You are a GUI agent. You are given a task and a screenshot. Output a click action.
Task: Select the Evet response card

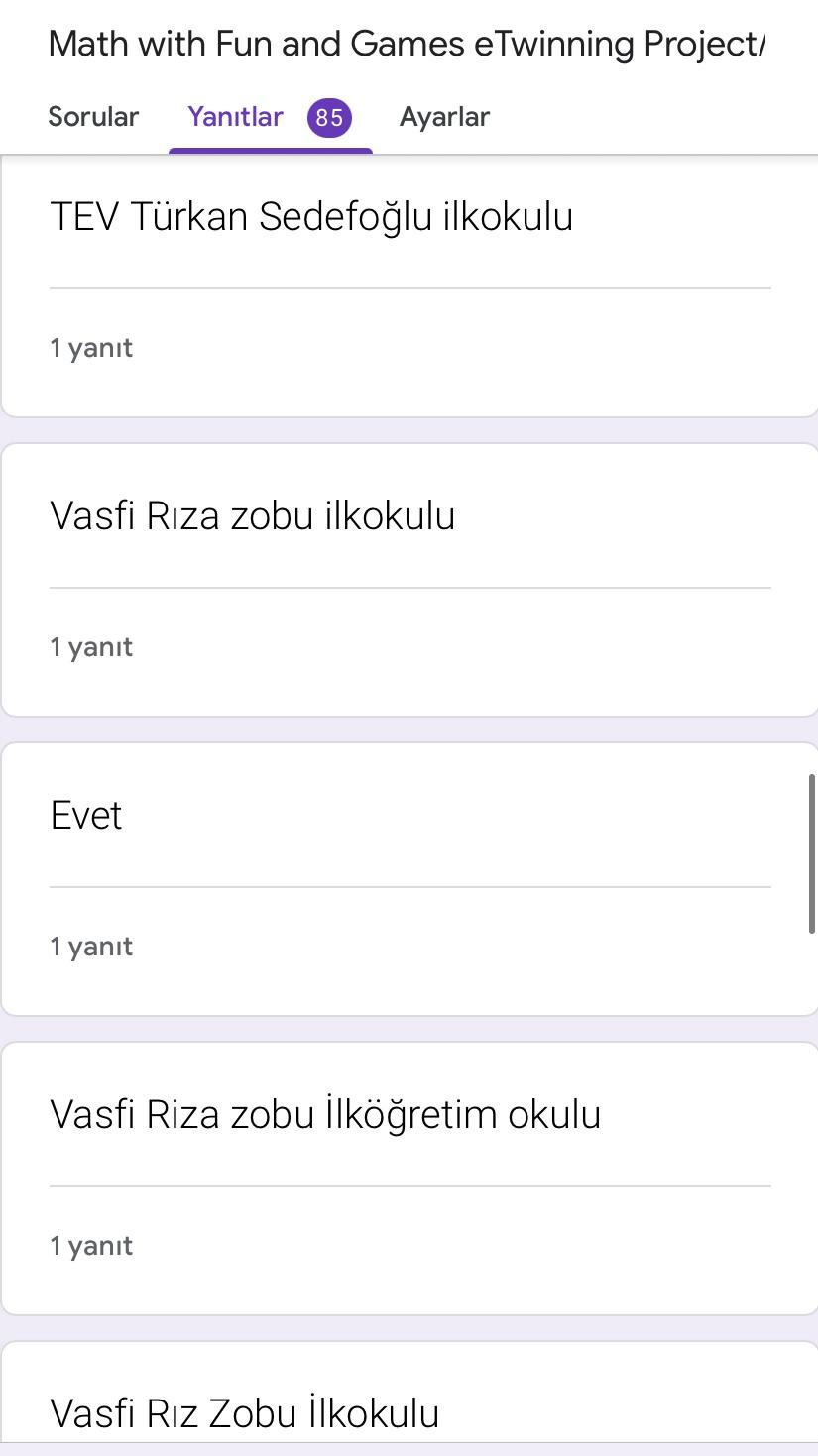pos(85,815)
